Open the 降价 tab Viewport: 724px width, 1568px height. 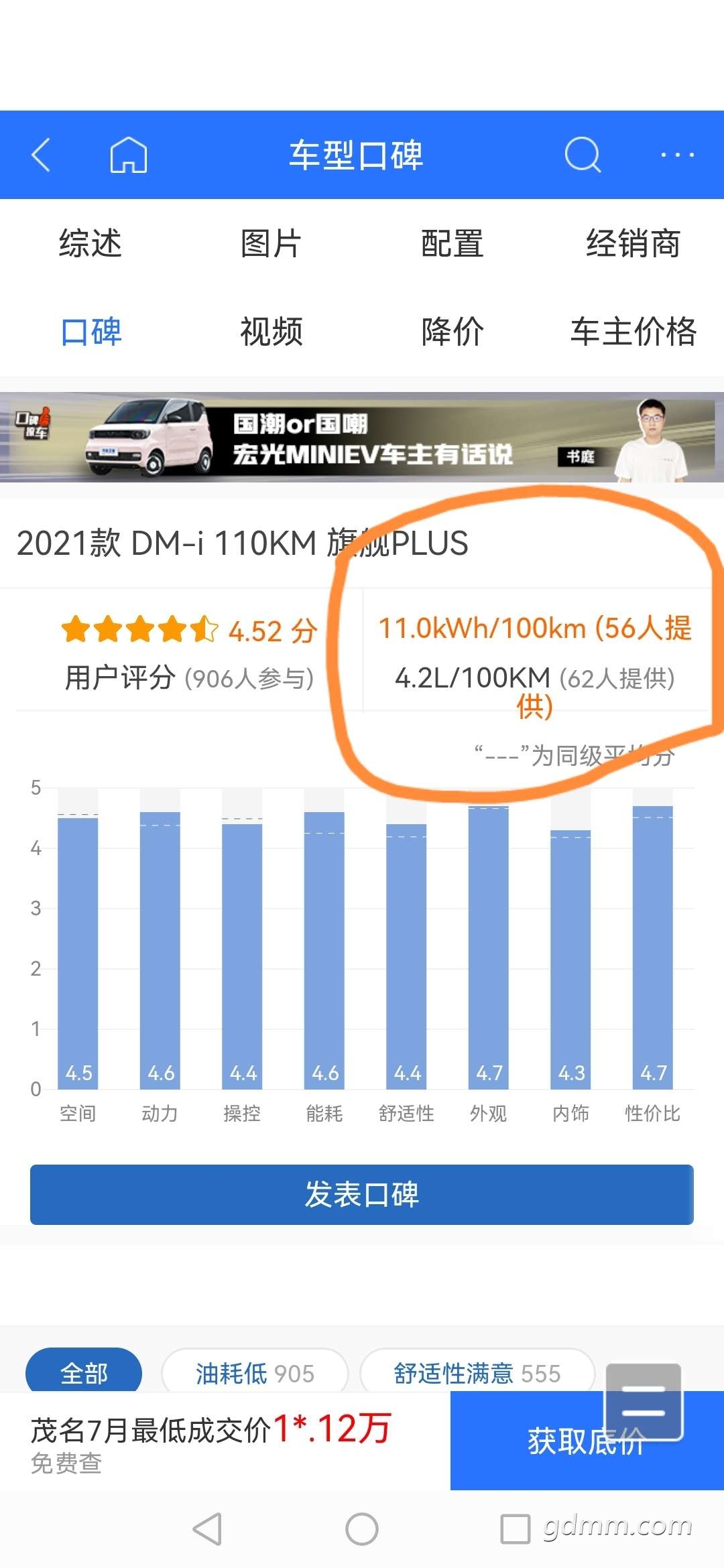pos(452,332)
